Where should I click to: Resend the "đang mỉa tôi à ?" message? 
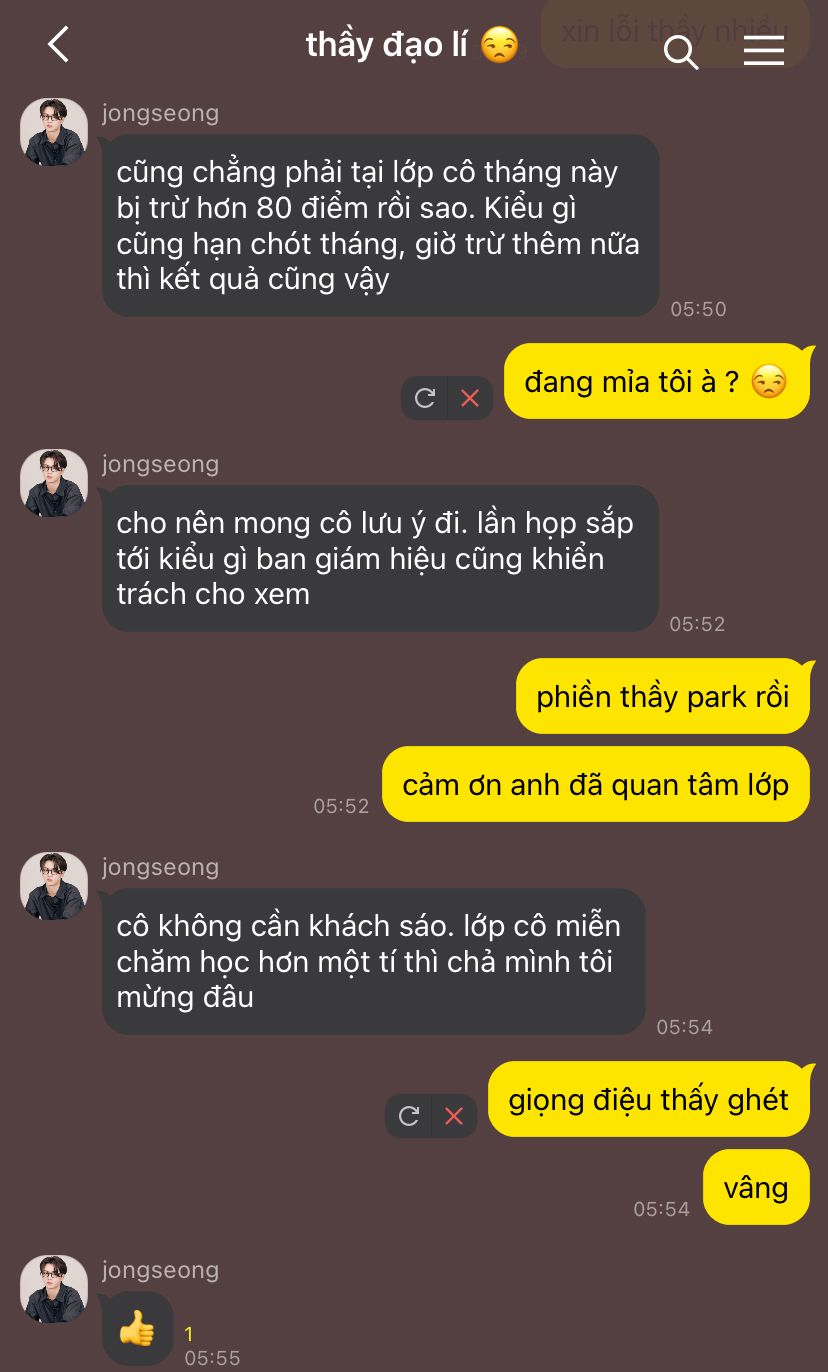click(425, 399)
